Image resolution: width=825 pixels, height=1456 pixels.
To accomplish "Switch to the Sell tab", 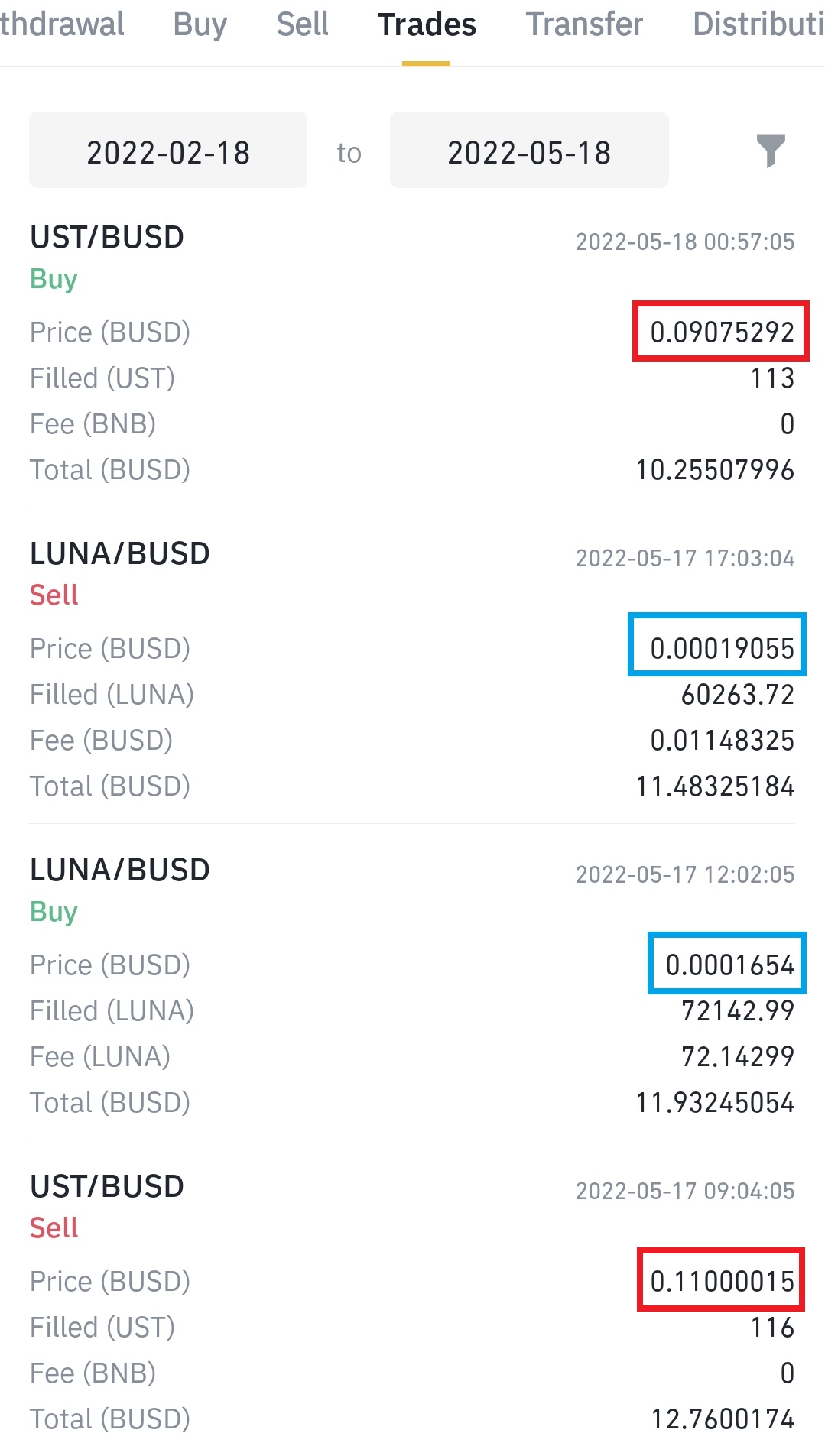I will pyautogui.click(x=303, y=24).
